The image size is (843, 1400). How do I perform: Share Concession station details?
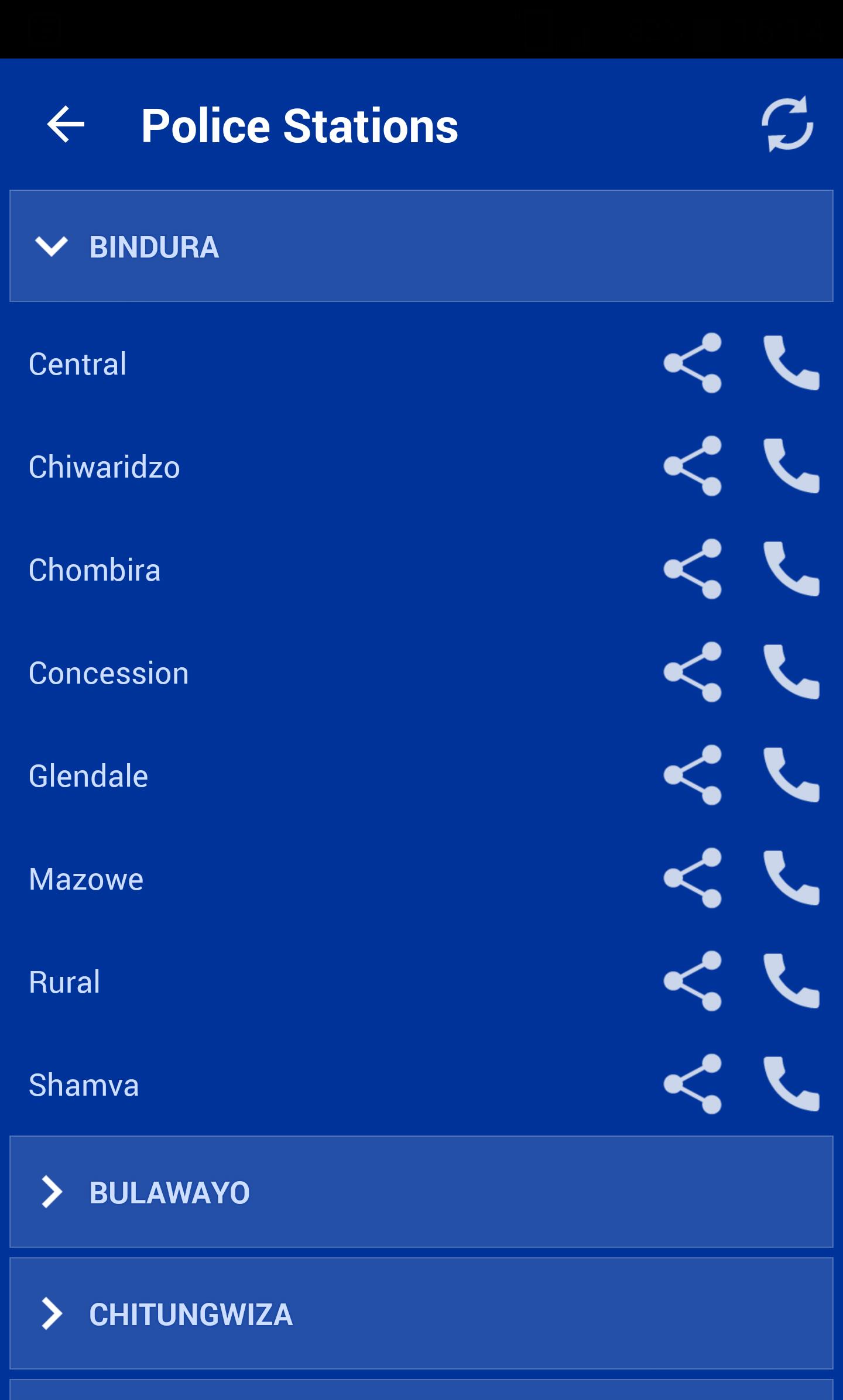(693, 672)
